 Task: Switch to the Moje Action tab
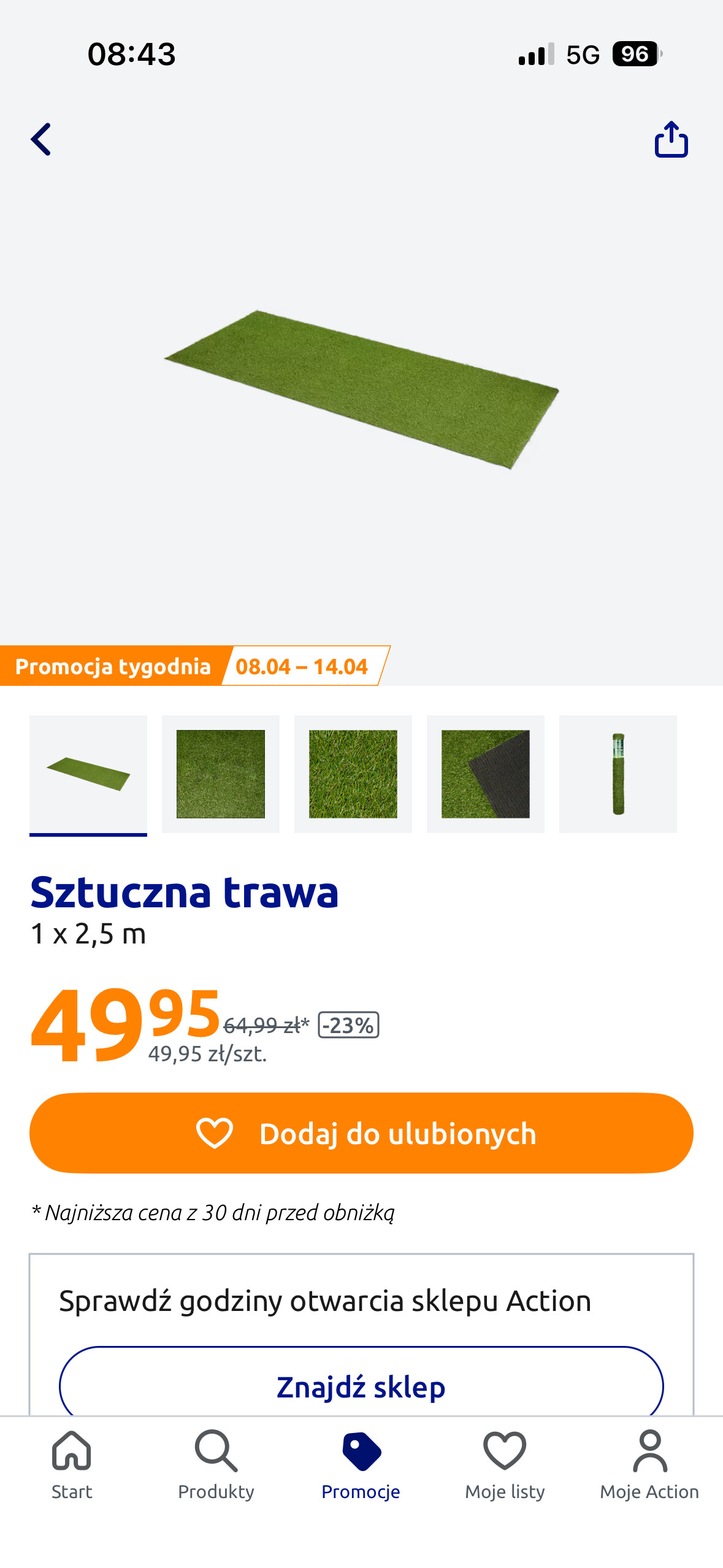[649, 1464]
